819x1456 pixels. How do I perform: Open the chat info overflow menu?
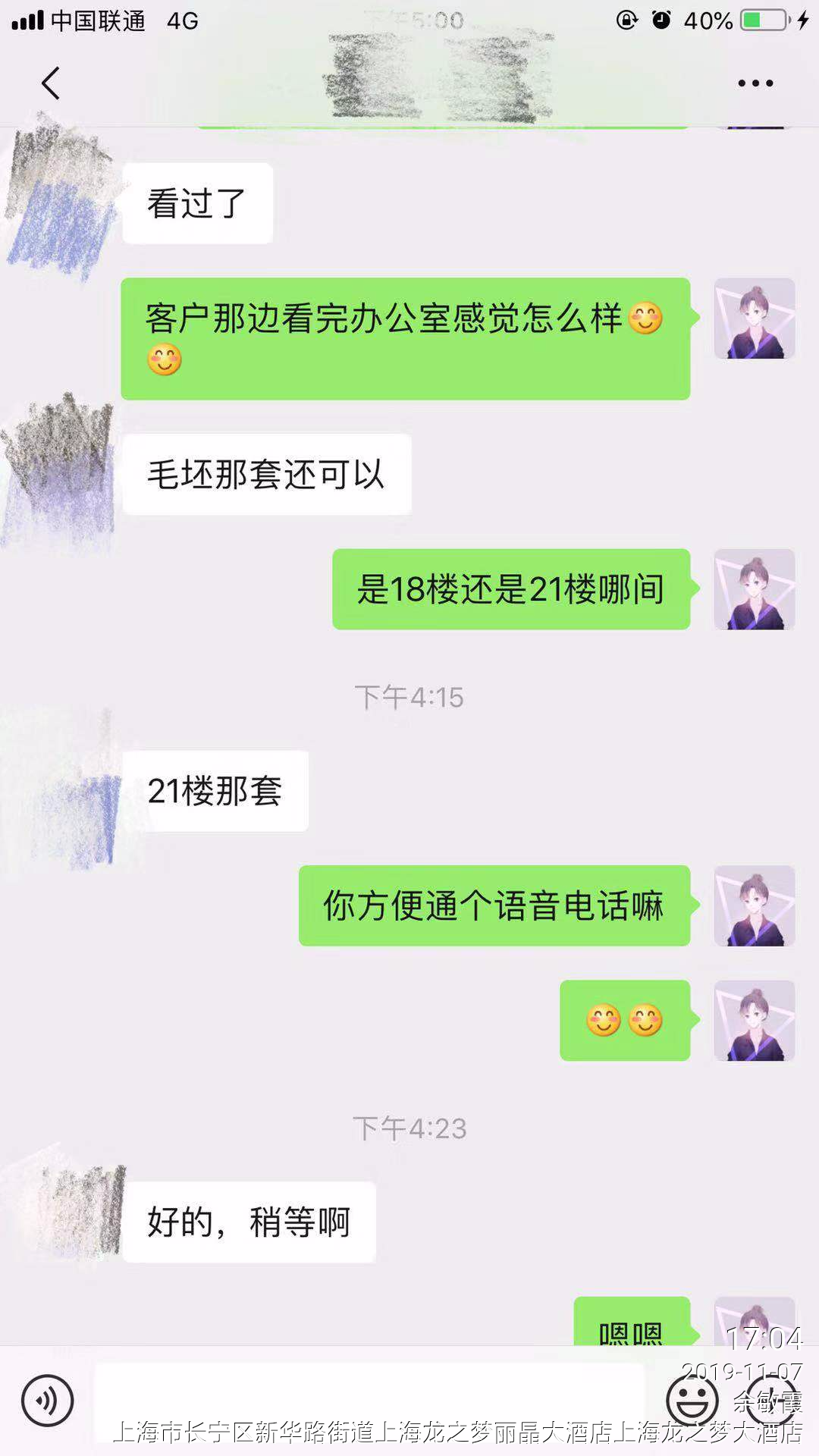(x=755, y=83)
